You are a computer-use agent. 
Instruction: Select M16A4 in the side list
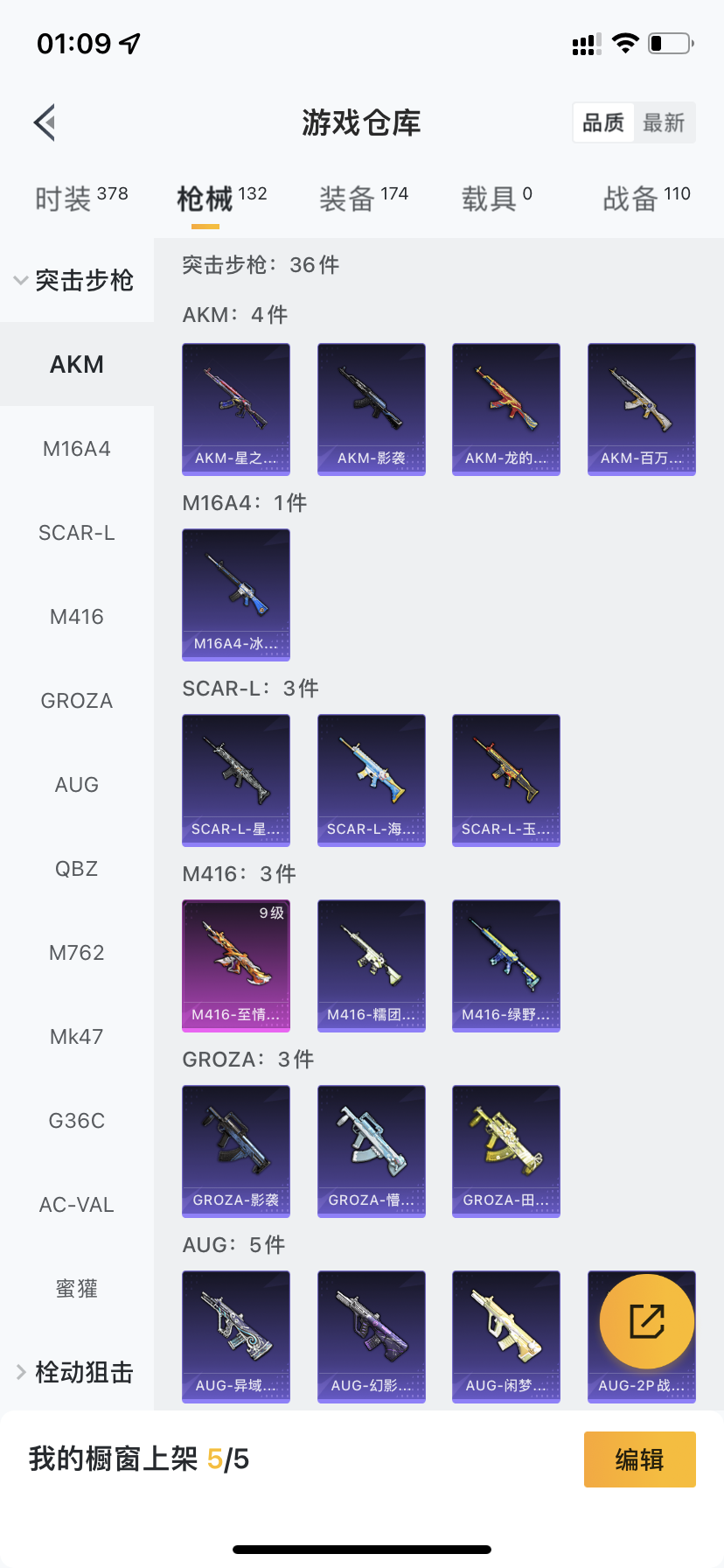tap(77, 449)
